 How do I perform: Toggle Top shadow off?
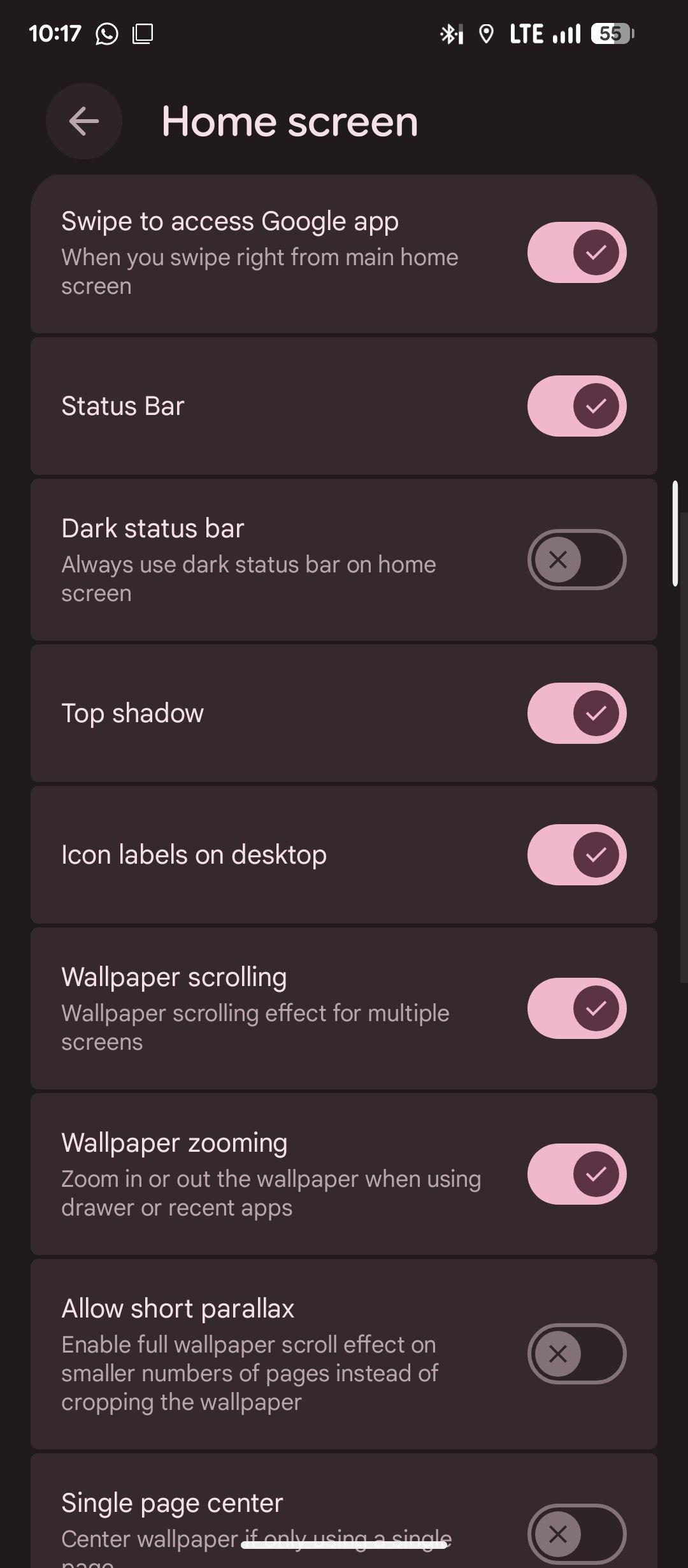[x=577, y=713]
